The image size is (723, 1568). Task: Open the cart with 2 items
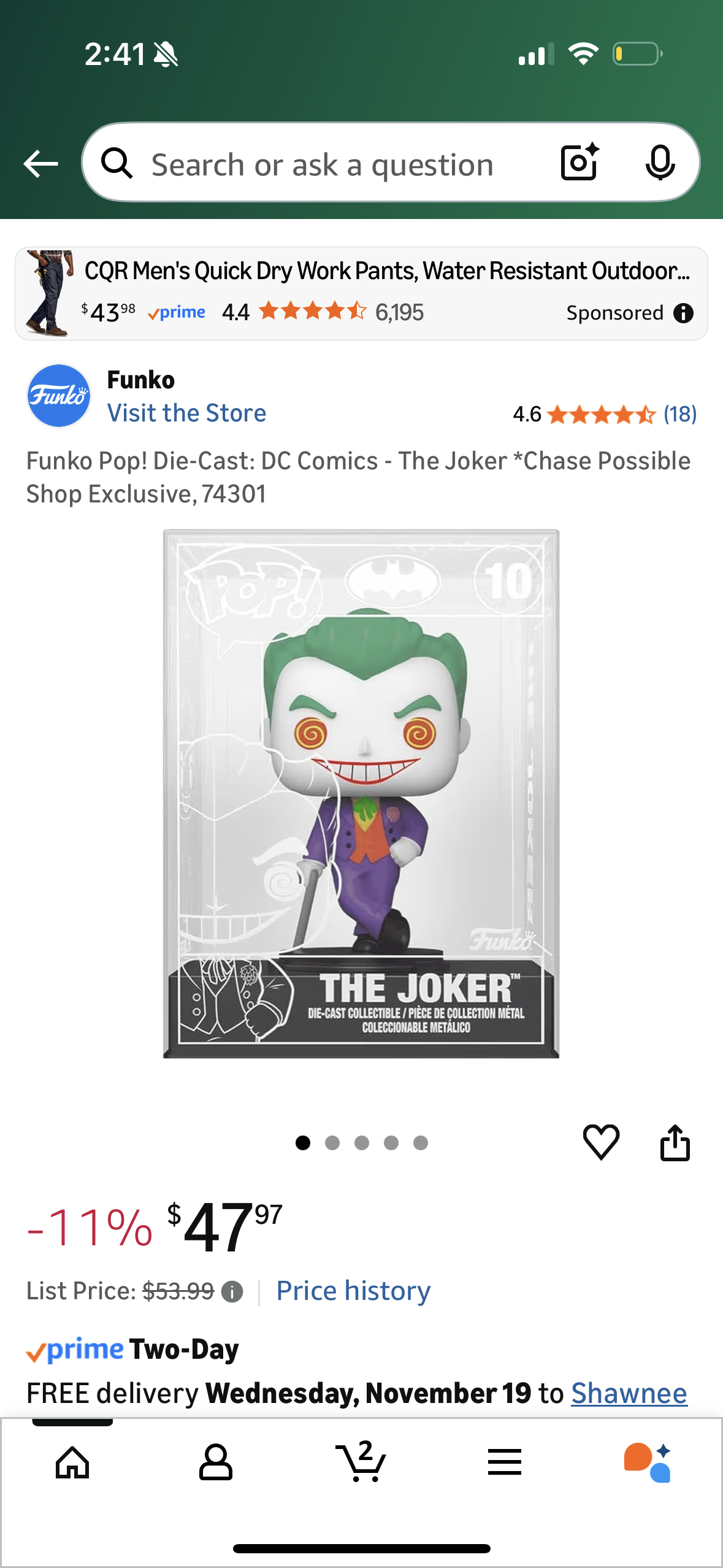point(361,1462)
